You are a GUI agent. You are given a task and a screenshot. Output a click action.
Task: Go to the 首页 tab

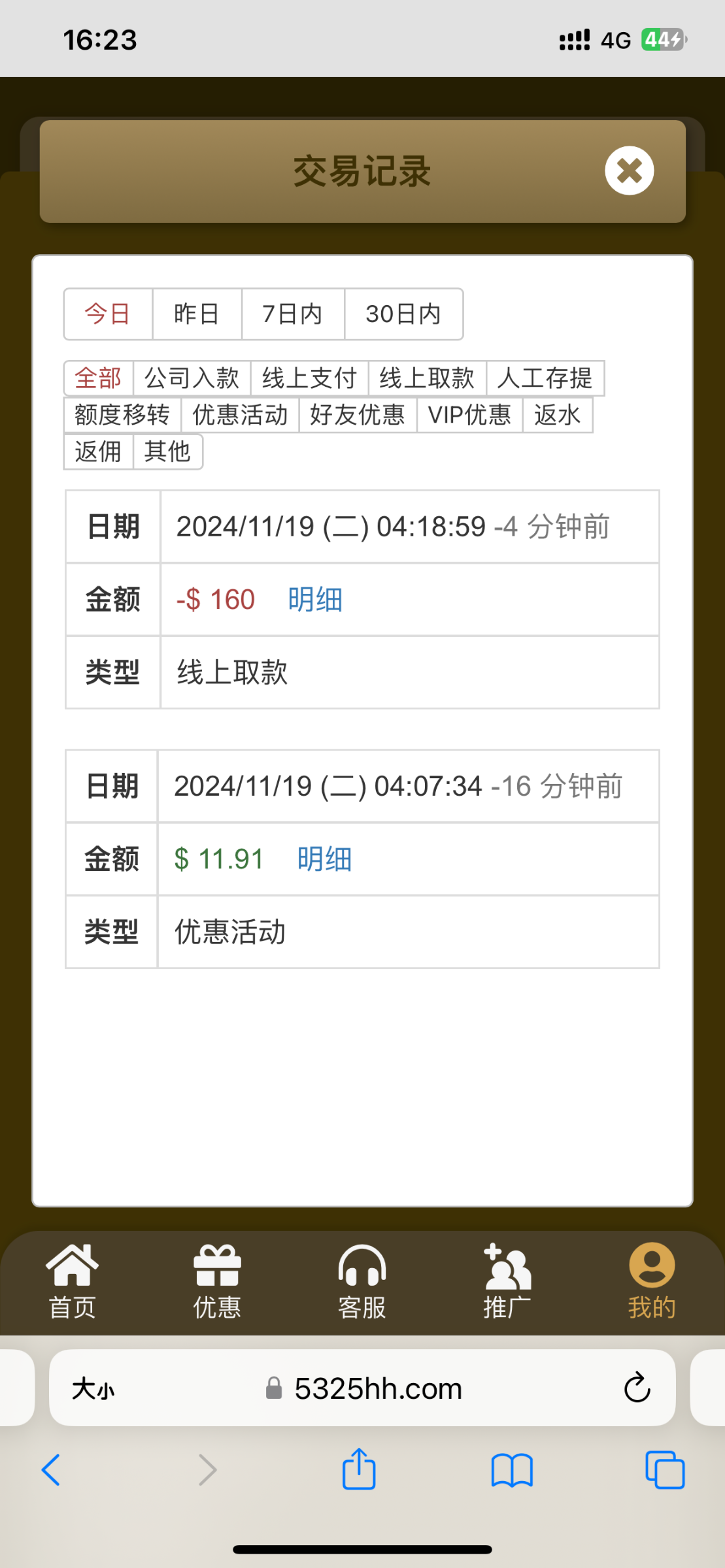click(72, 1281)
